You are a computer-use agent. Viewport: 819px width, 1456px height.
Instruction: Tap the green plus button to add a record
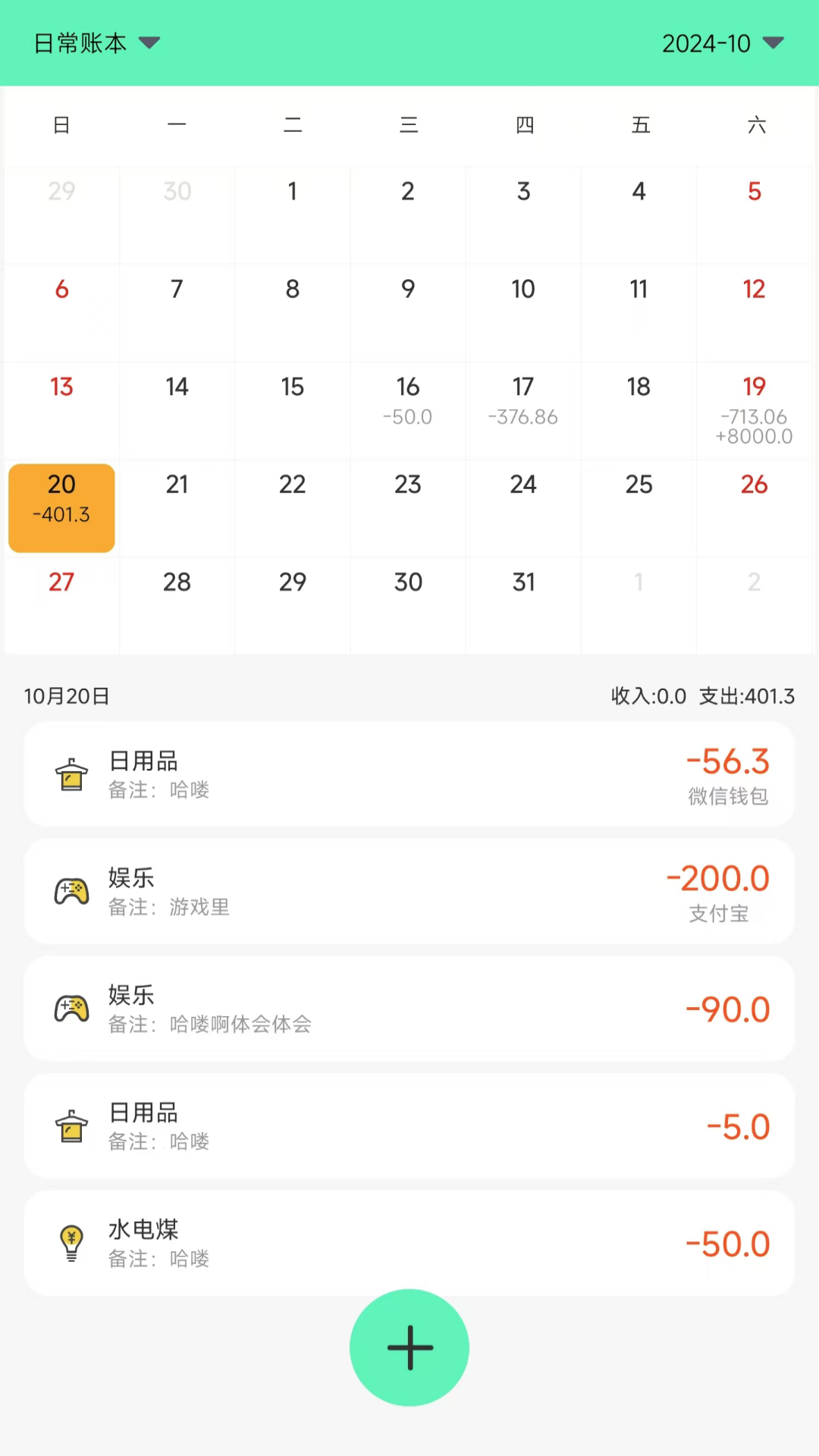[409, 1348]
